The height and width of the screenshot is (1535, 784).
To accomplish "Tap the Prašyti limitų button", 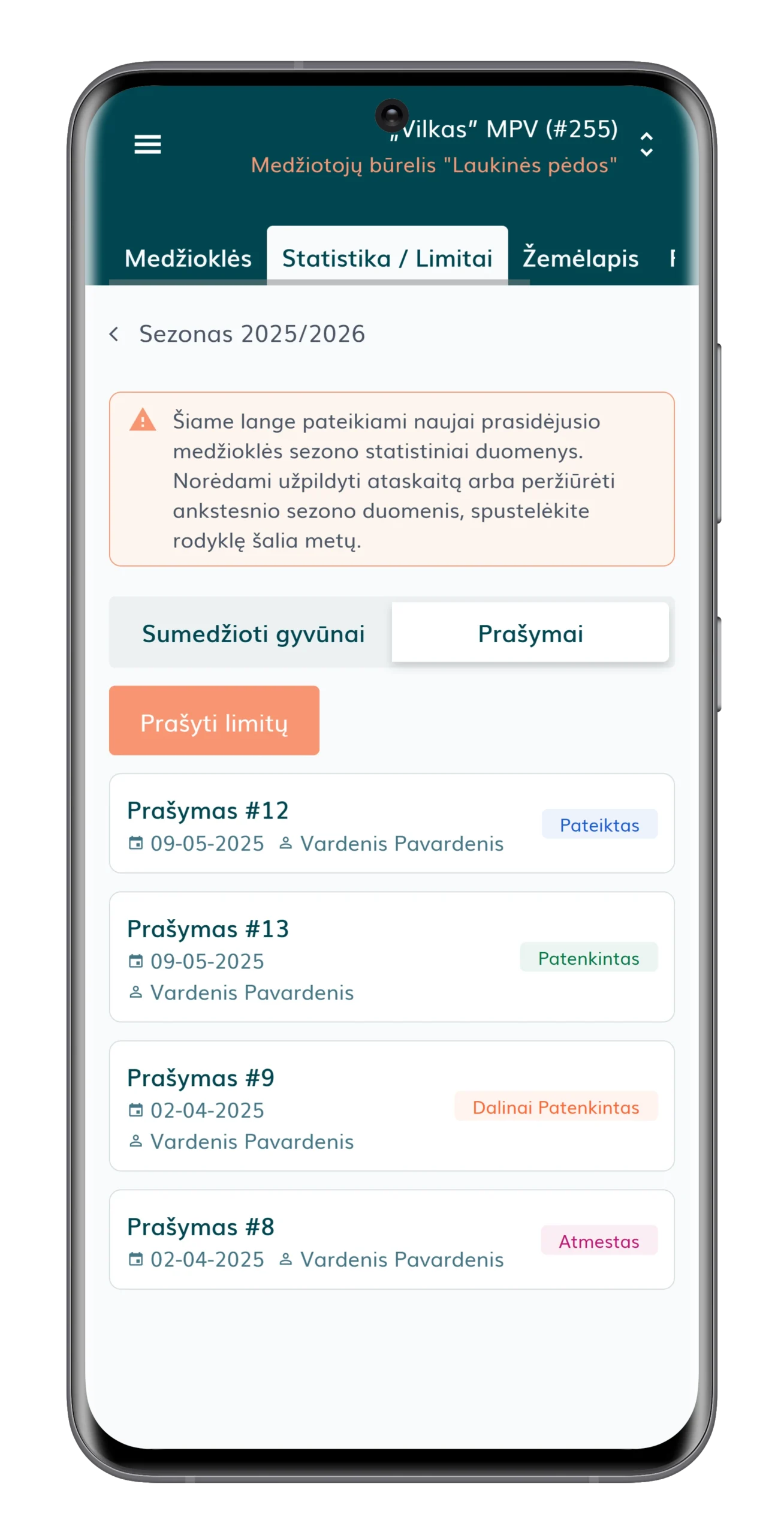I will coord(214,721).
